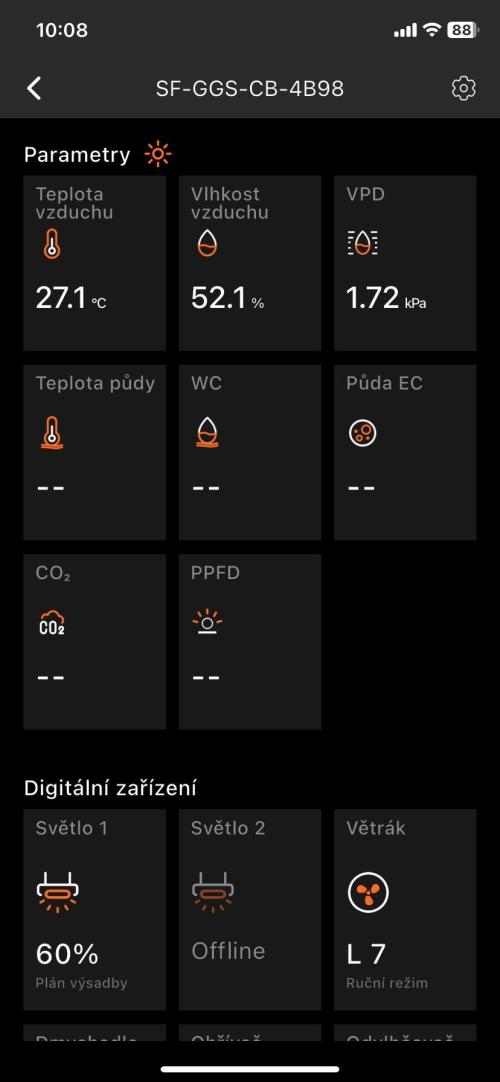This screenshot has width=500, height=1082.
Task: Go back with the top-left arrow
Action: pyautogui.click(x=34, y=88)
